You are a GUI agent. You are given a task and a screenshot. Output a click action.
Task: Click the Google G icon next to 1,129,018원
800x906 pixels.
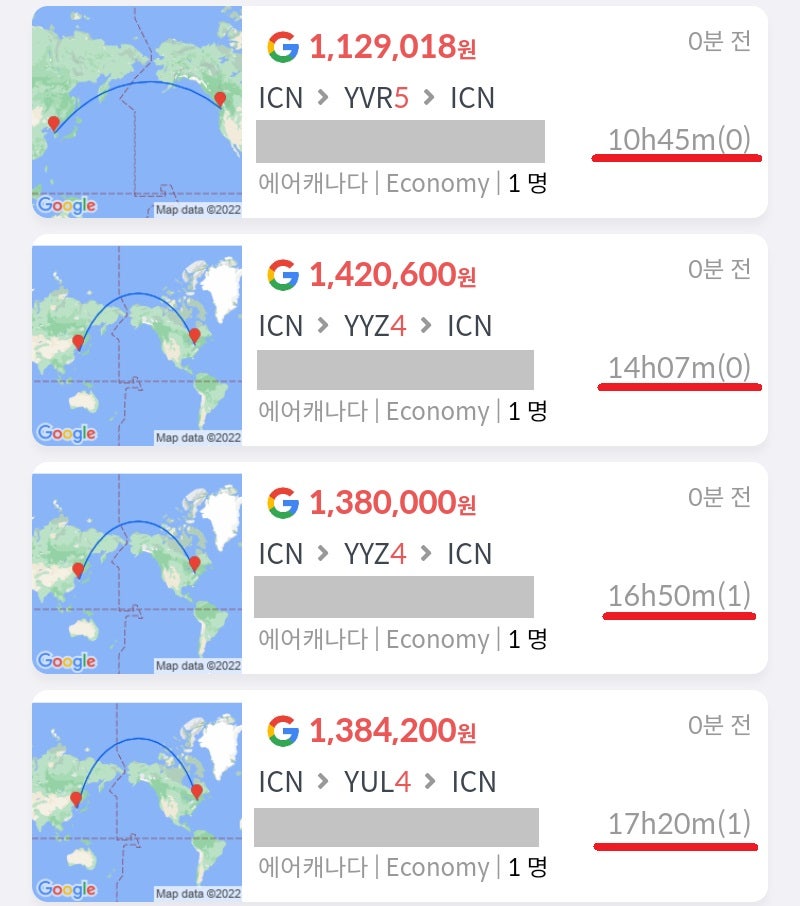pos(281,44)
